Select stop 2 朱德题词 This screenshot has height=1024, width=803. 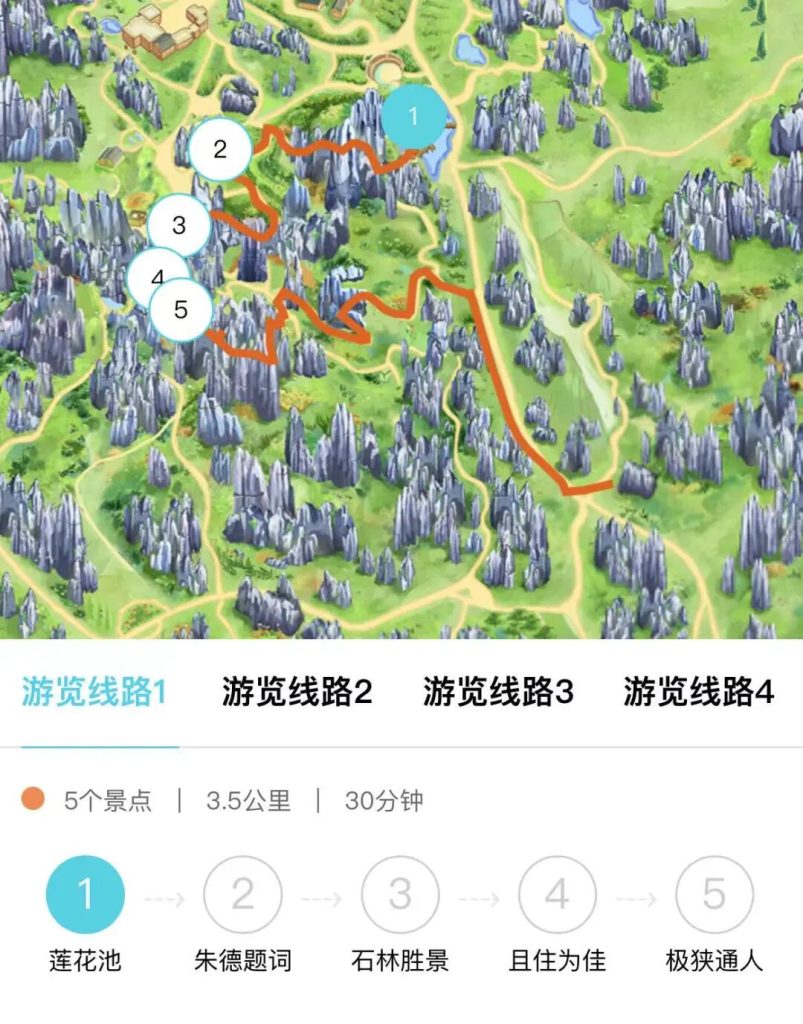pyautogui.click(x=242, y=895)
